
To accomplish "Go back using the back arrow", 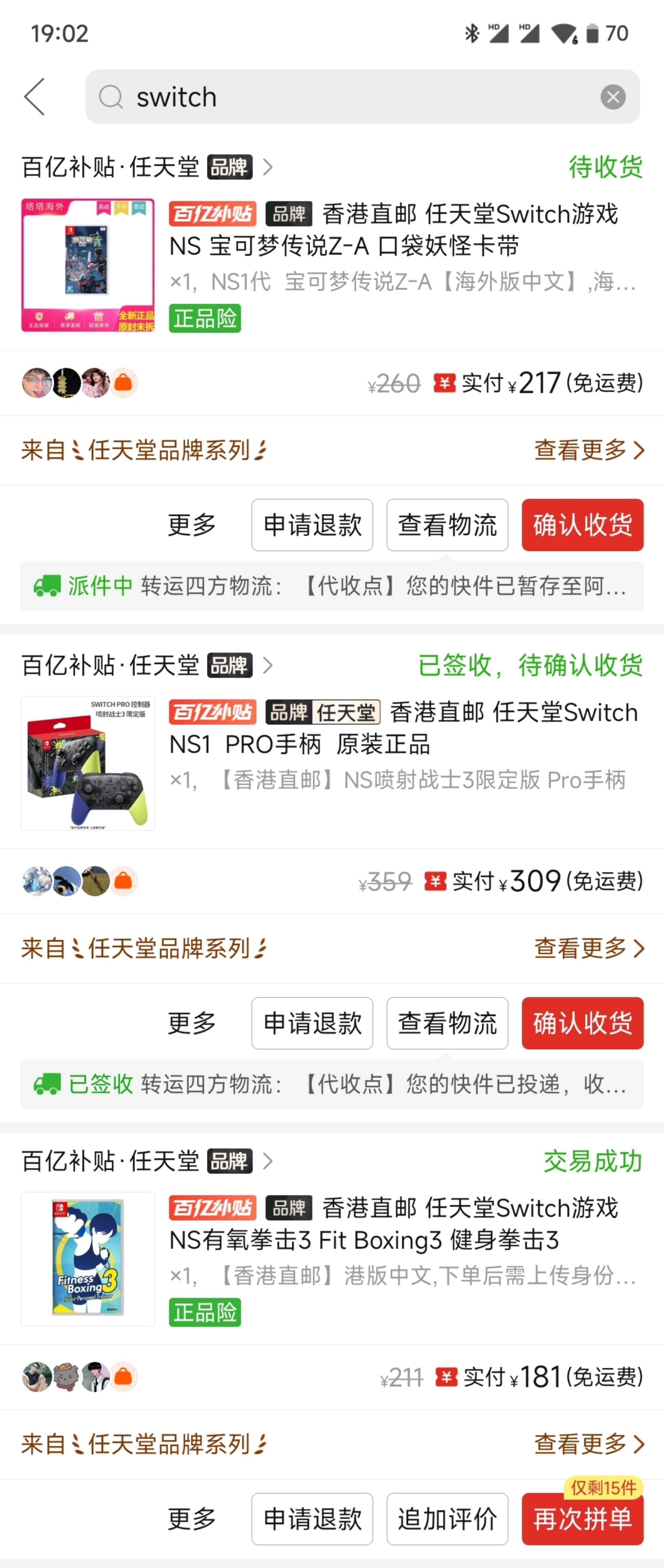I will [x=35, y=97].
